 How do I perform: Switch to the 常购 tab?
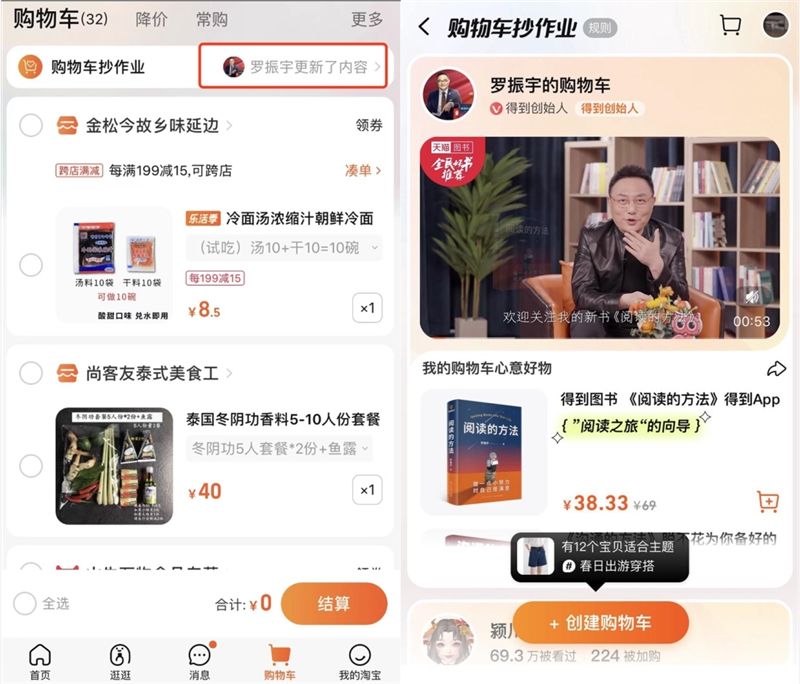click(211, 19)
